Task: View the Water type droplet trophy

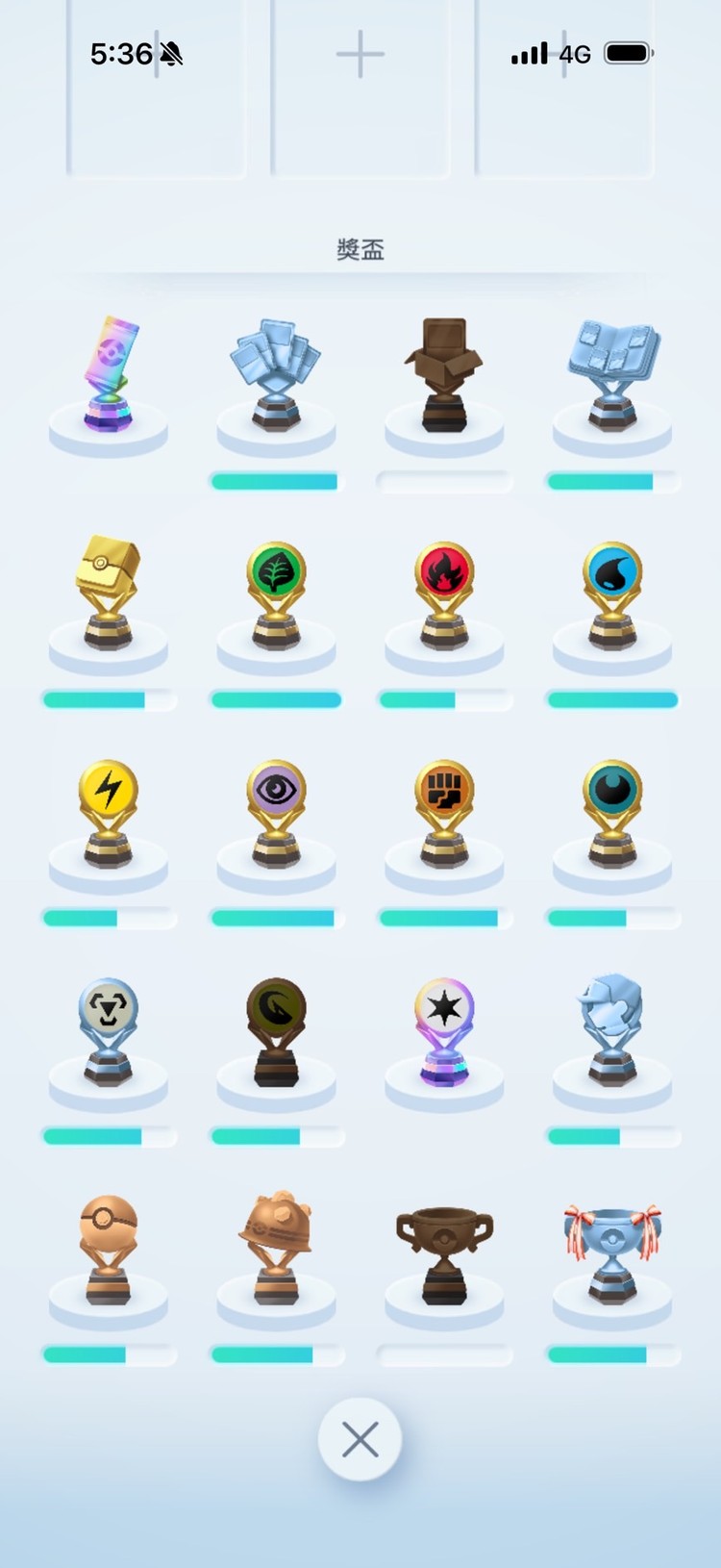Action: tap(612, 594)
